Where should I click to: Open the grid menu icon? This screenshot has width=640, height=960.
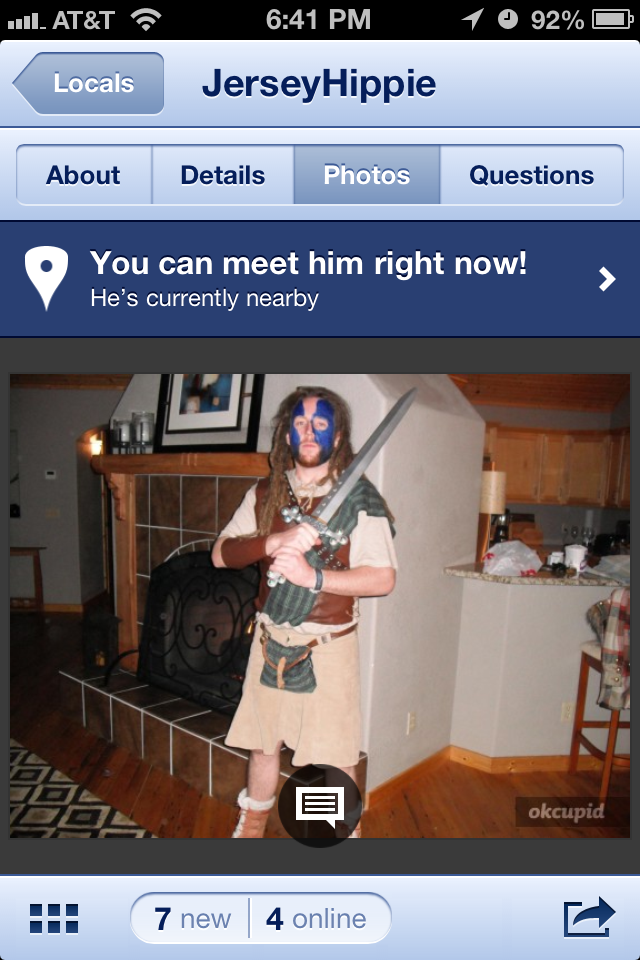coord(54,919)
